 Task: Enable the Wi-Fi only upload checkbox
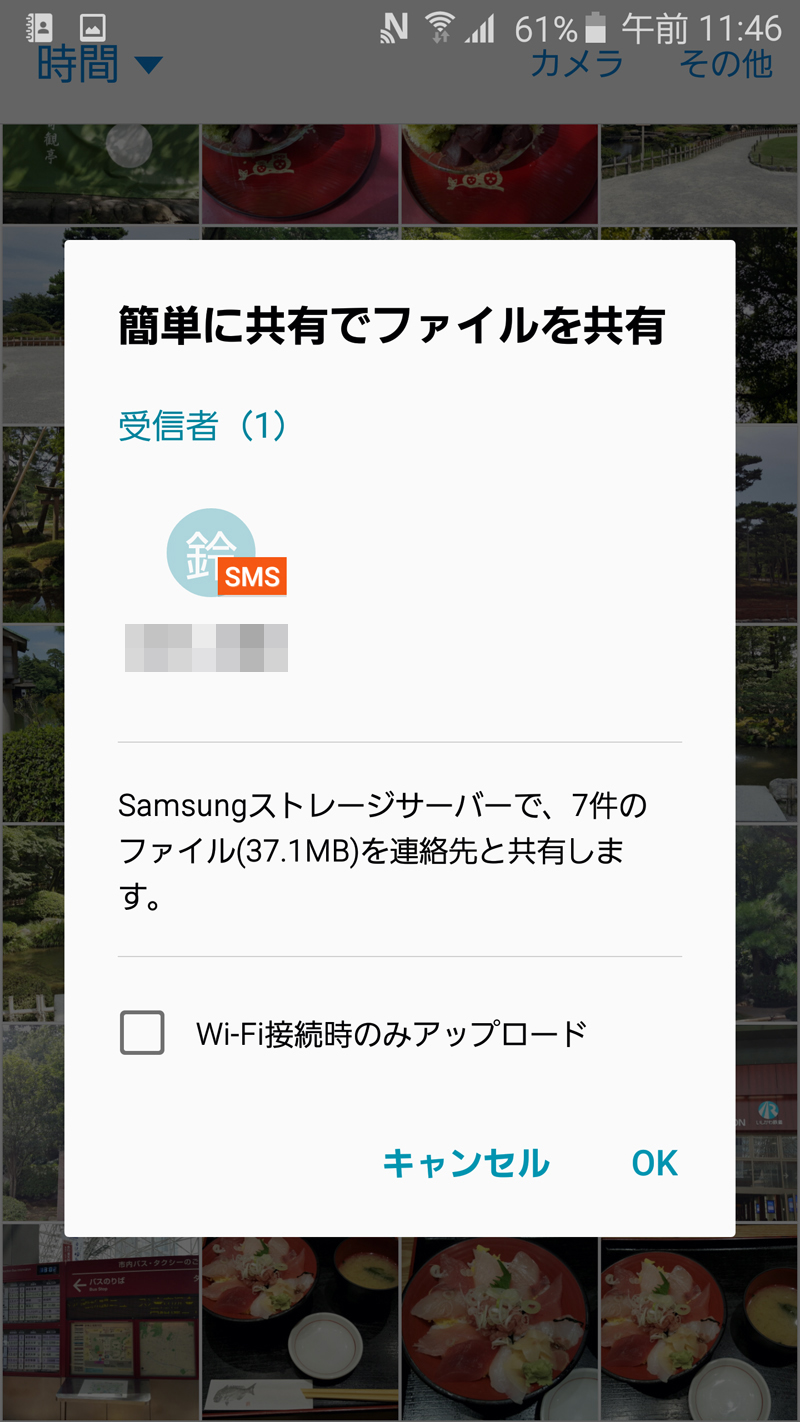click(143, 1033)
